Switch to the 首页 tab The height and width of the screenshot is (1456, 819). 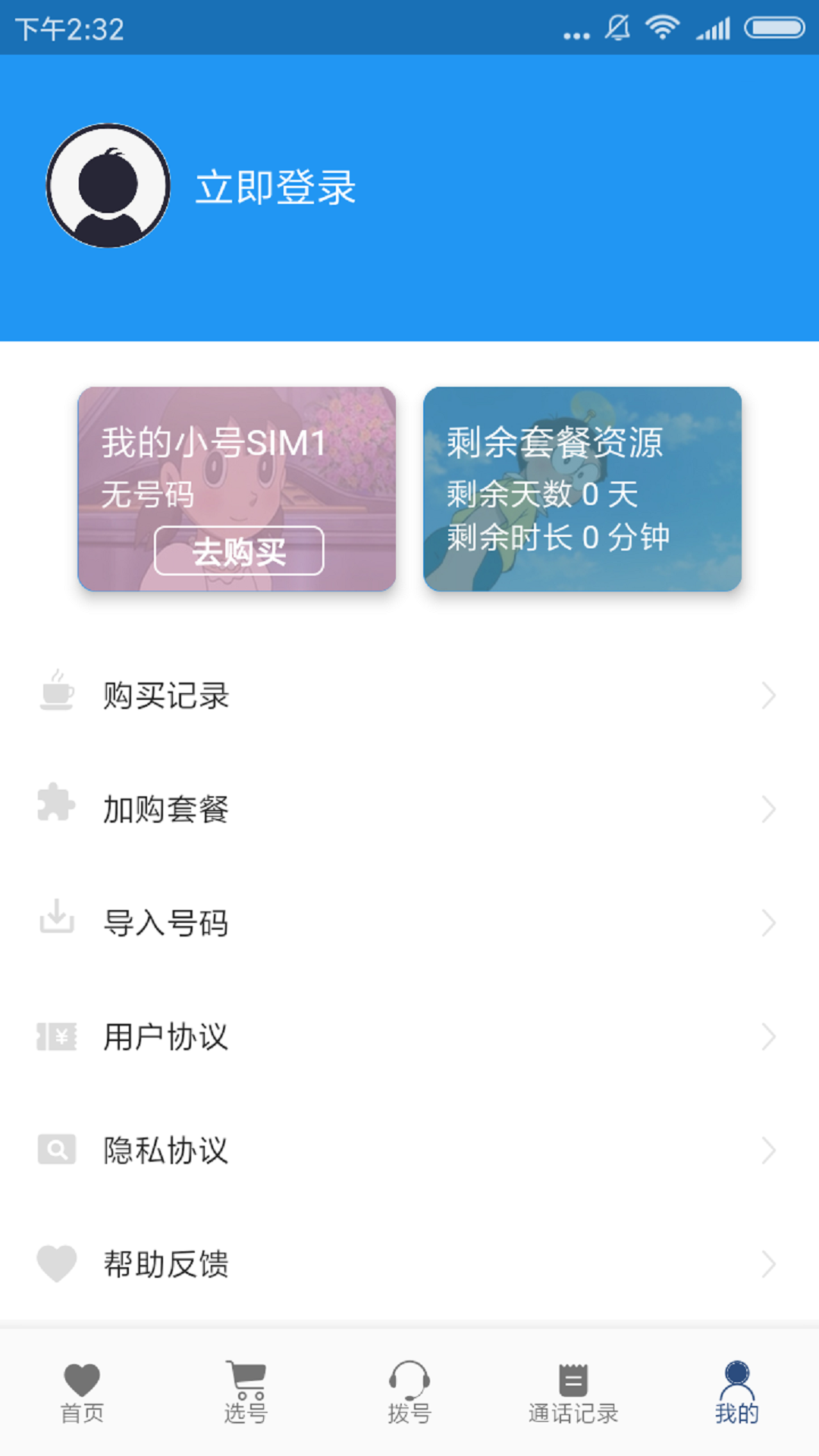pos(82,1392)
